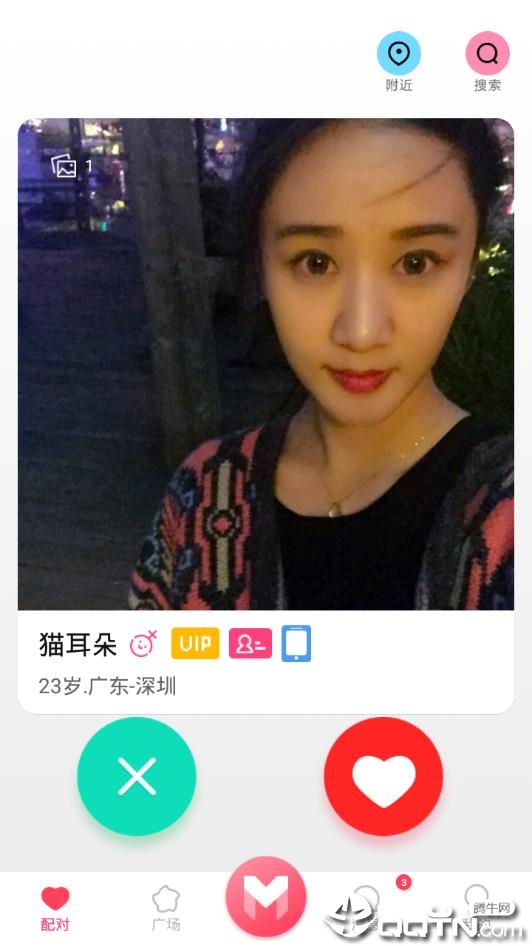
Task: Open 猫耳朵's profile photo card
Action: pos(266,364)
